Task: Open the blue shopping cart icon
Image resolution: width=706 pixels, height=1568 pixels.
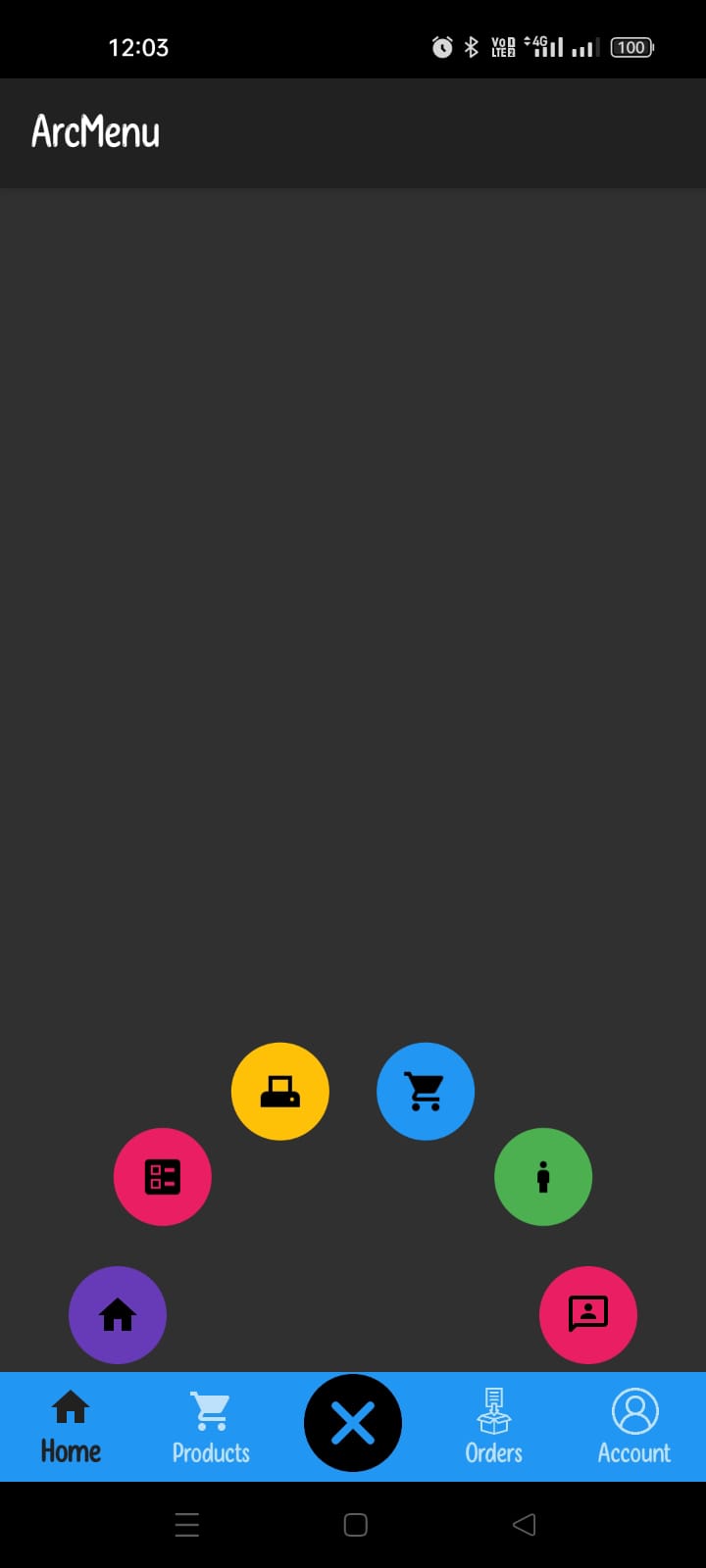Action: [x=426, y=1091]
